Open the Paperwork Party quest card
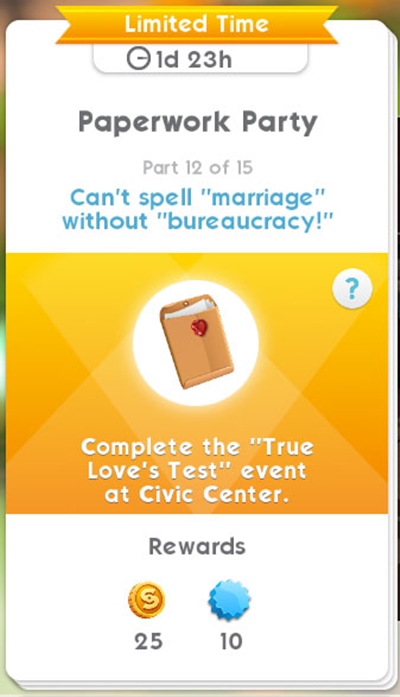This screenshot has height=697, width=400. (197, 349)
